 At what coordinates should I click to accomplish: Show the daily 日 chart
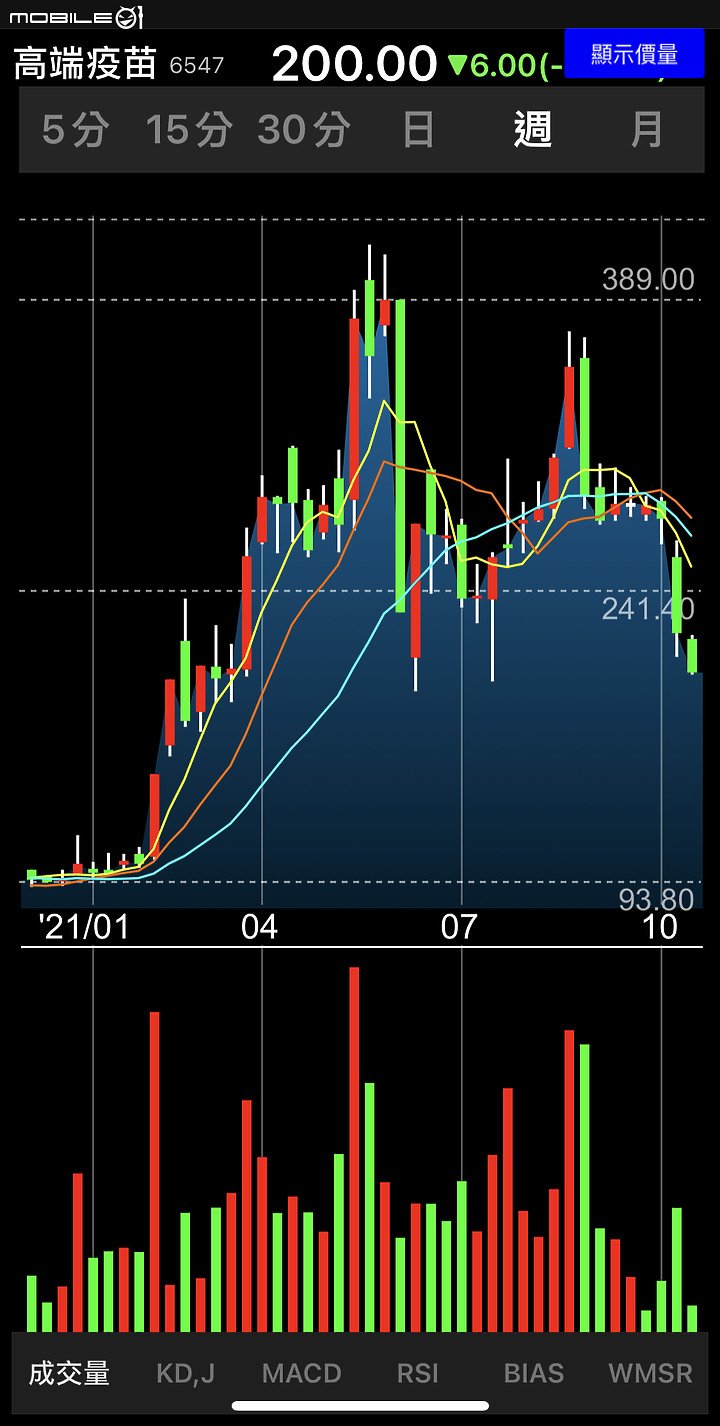[418, 130]
